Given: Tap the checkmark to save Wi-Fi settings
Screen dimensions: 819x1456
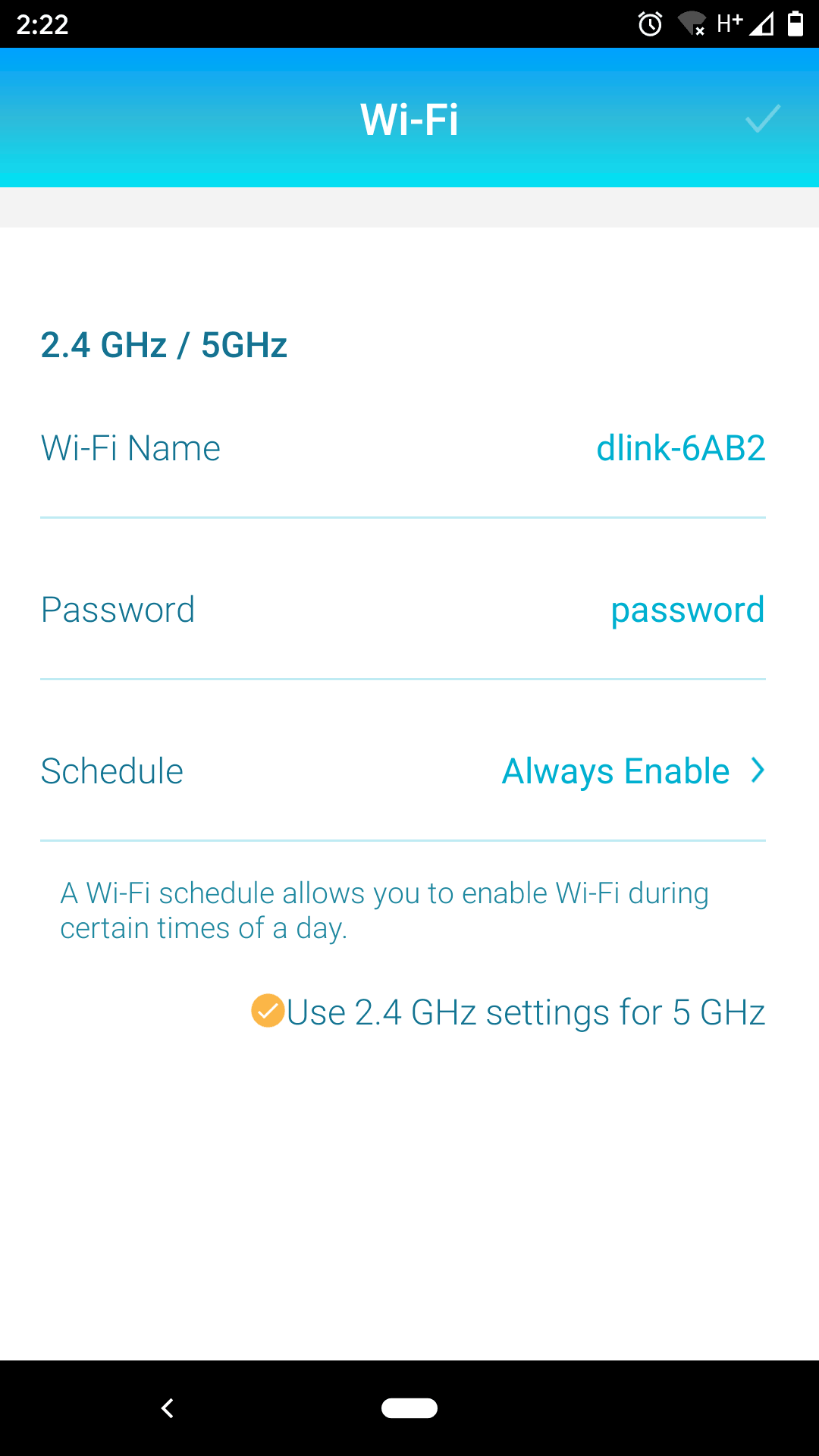Looking at the screenshot, I should [x=761, y=120].
